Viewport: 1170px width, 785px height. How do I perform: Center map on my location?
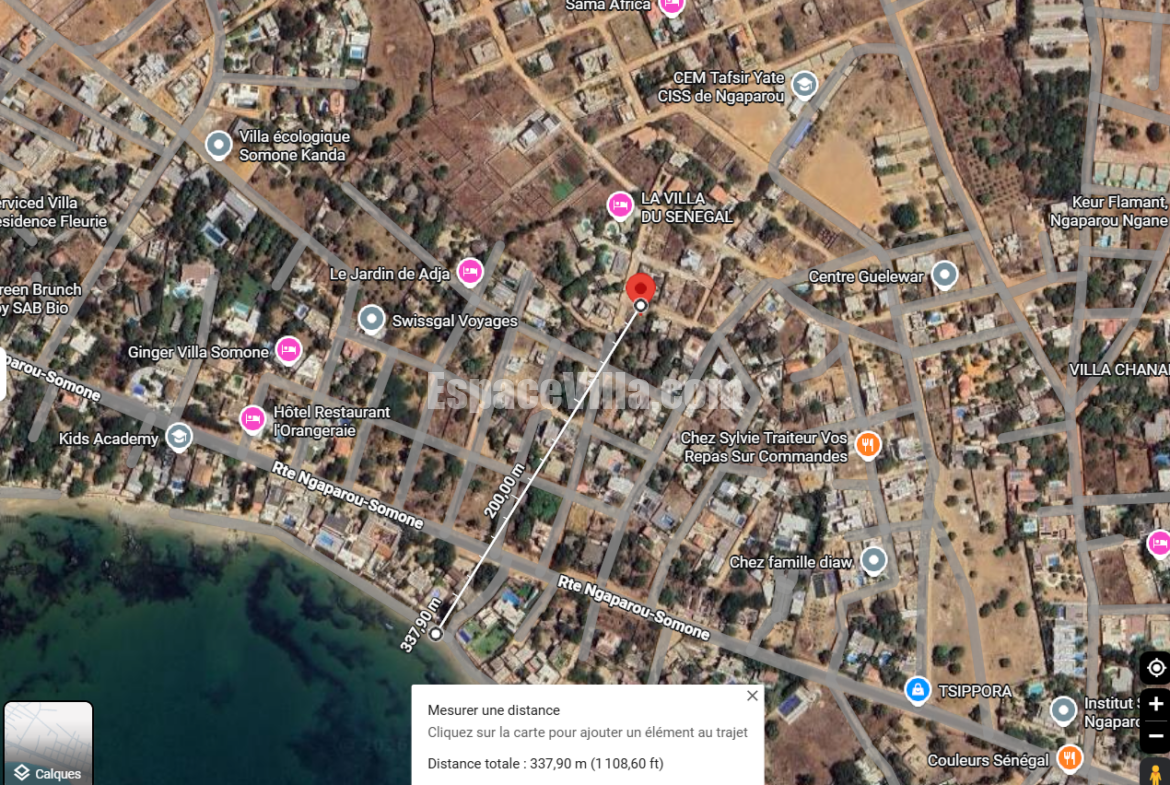pyautogui.click(x=1155, y=667)
